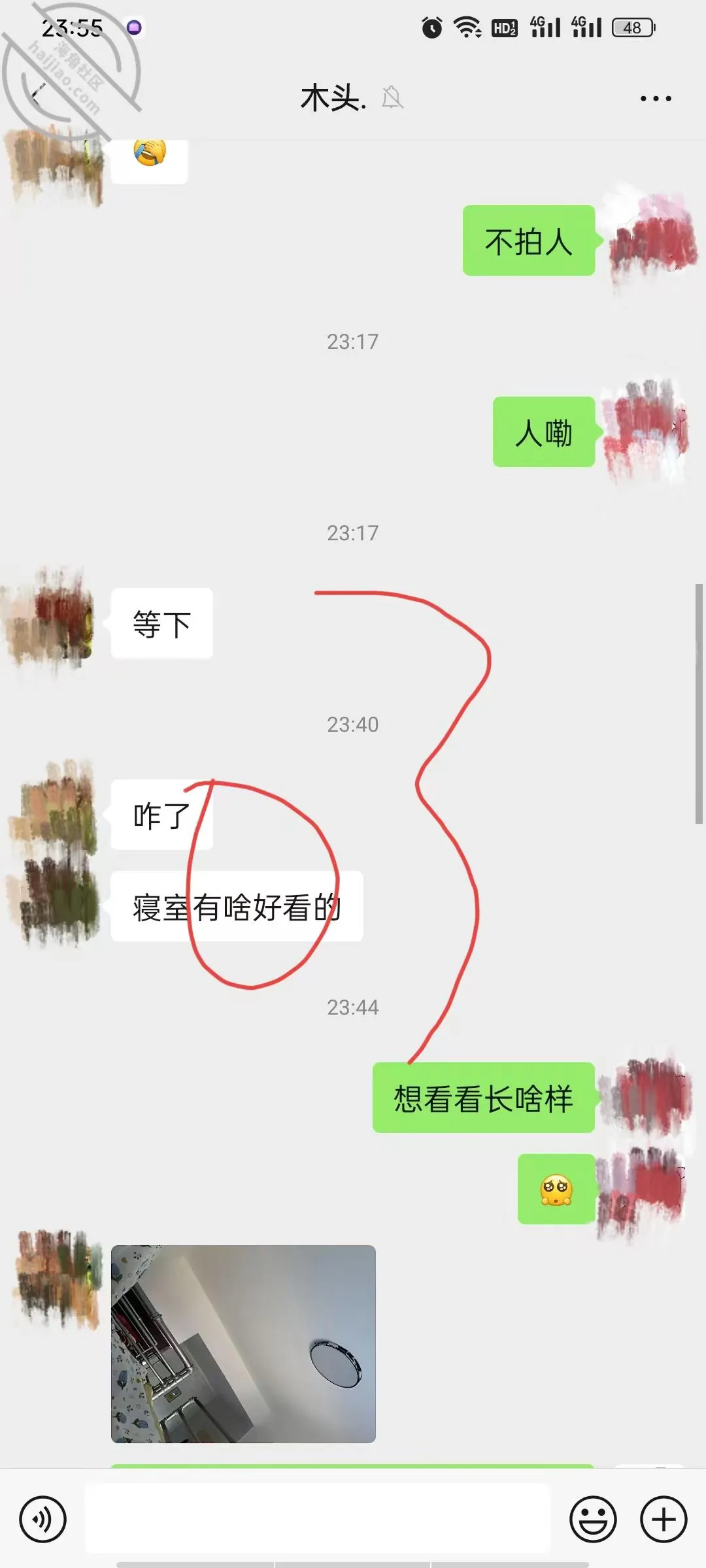Switch to voice message input

pos(42,1519)
